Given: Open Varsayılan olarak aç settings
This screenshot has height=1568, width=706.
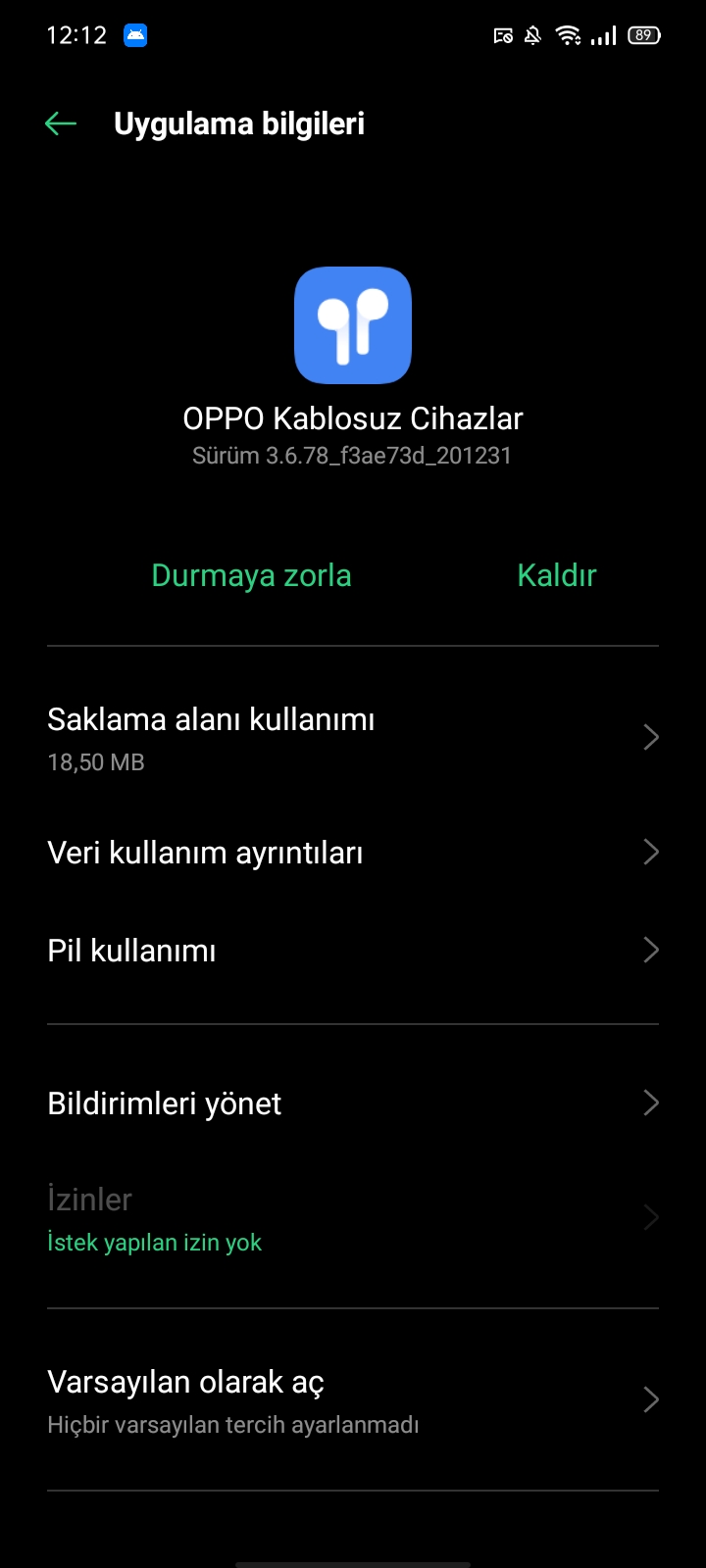Looking at the screenshot, I should 353,1400.
